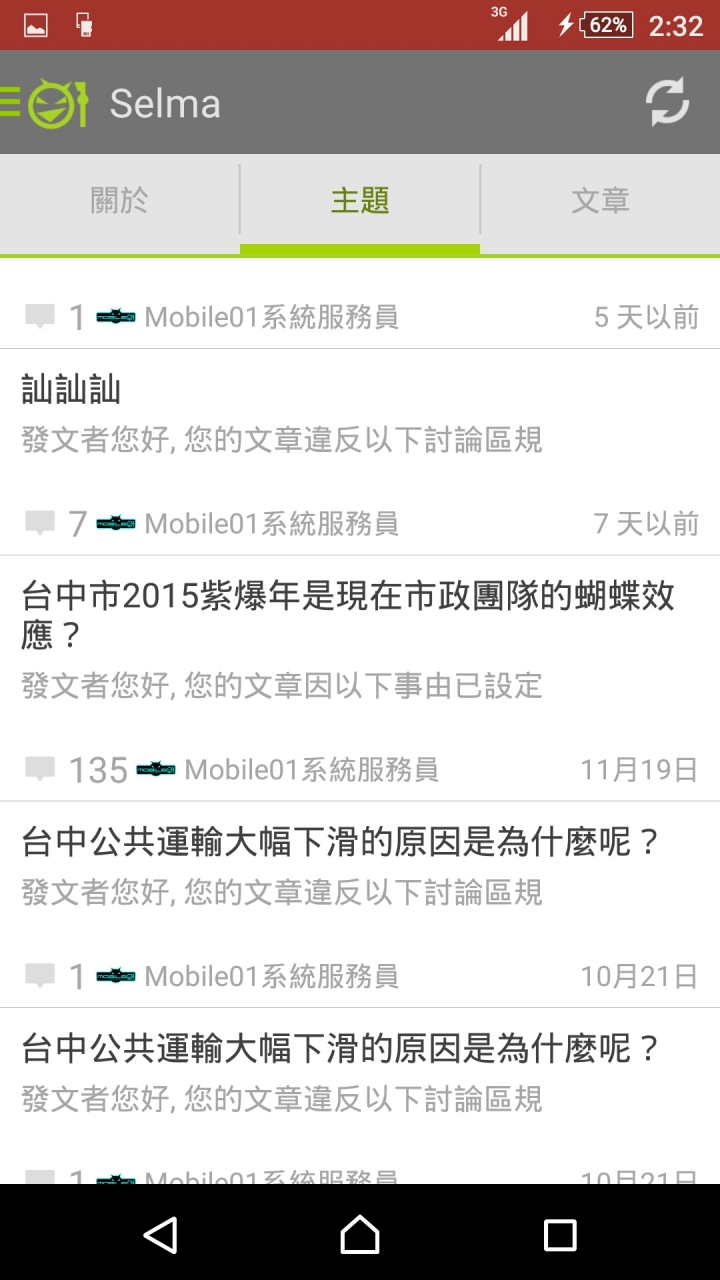Open the drawer menu button
Viewport: 720px width, 1280px height.
[46, 103]
